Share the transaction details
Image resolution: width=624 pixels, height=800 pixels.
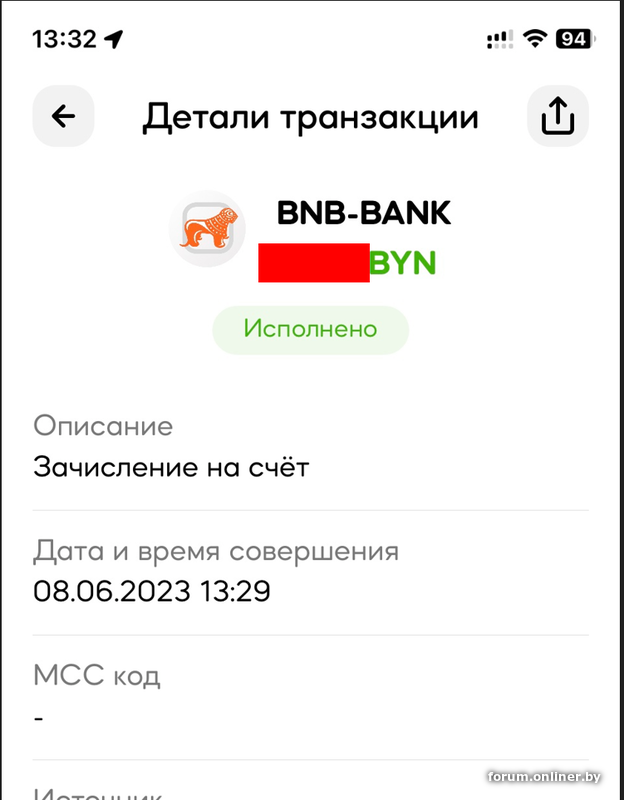point(557,116)
